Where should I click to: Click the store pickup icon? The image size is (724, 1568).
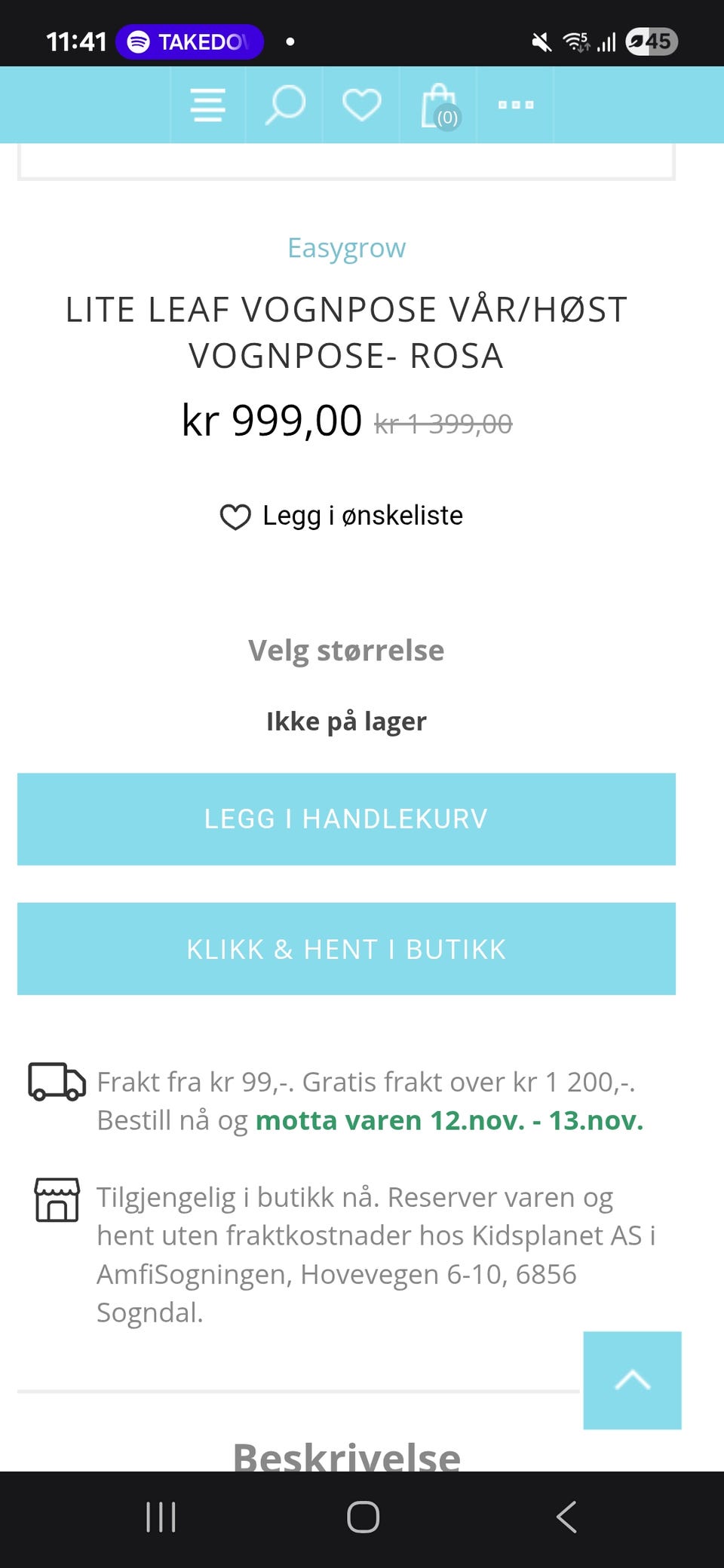[x=56, y=1198]
